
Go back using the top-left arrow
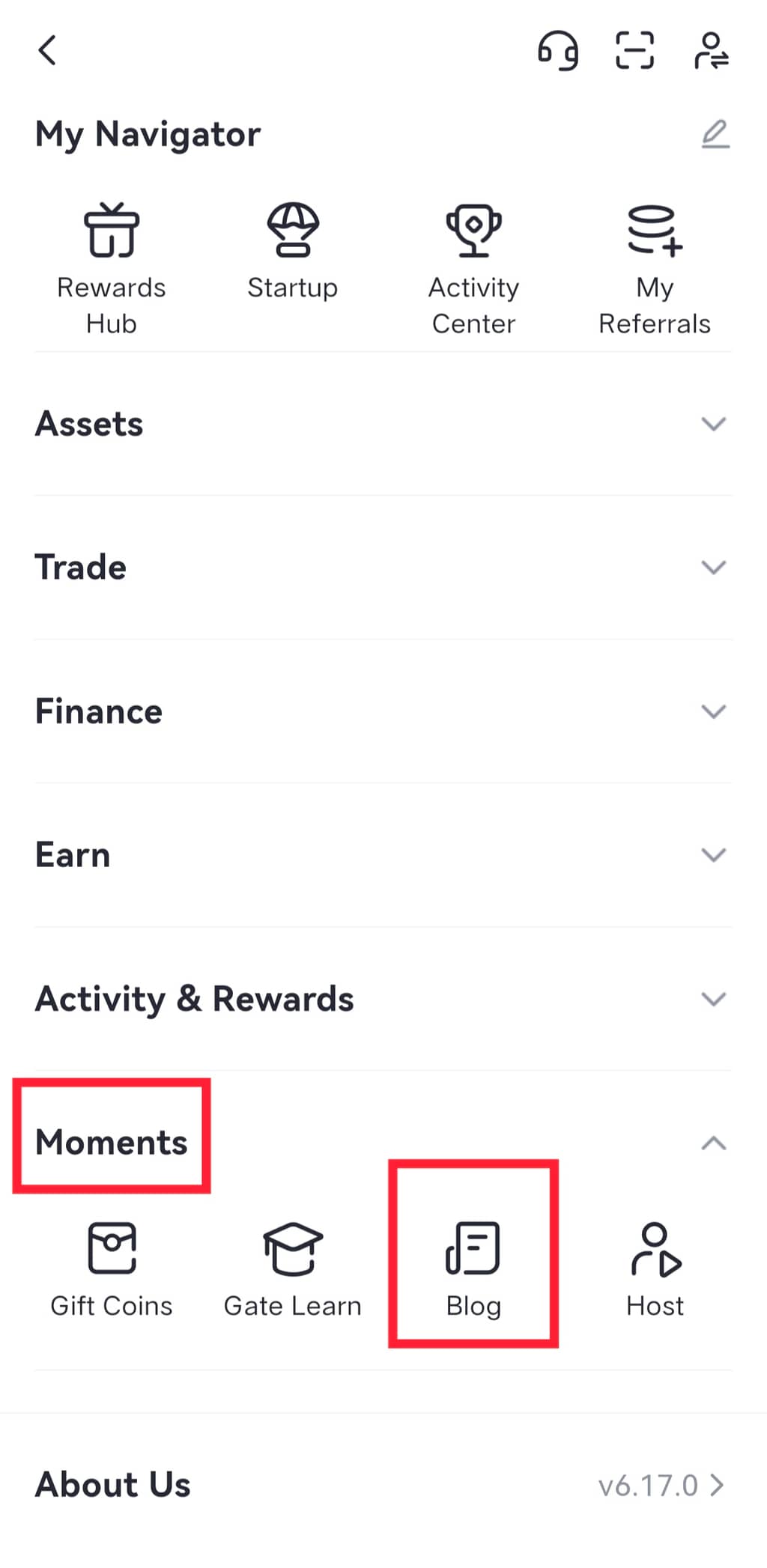tap(47, 51)
